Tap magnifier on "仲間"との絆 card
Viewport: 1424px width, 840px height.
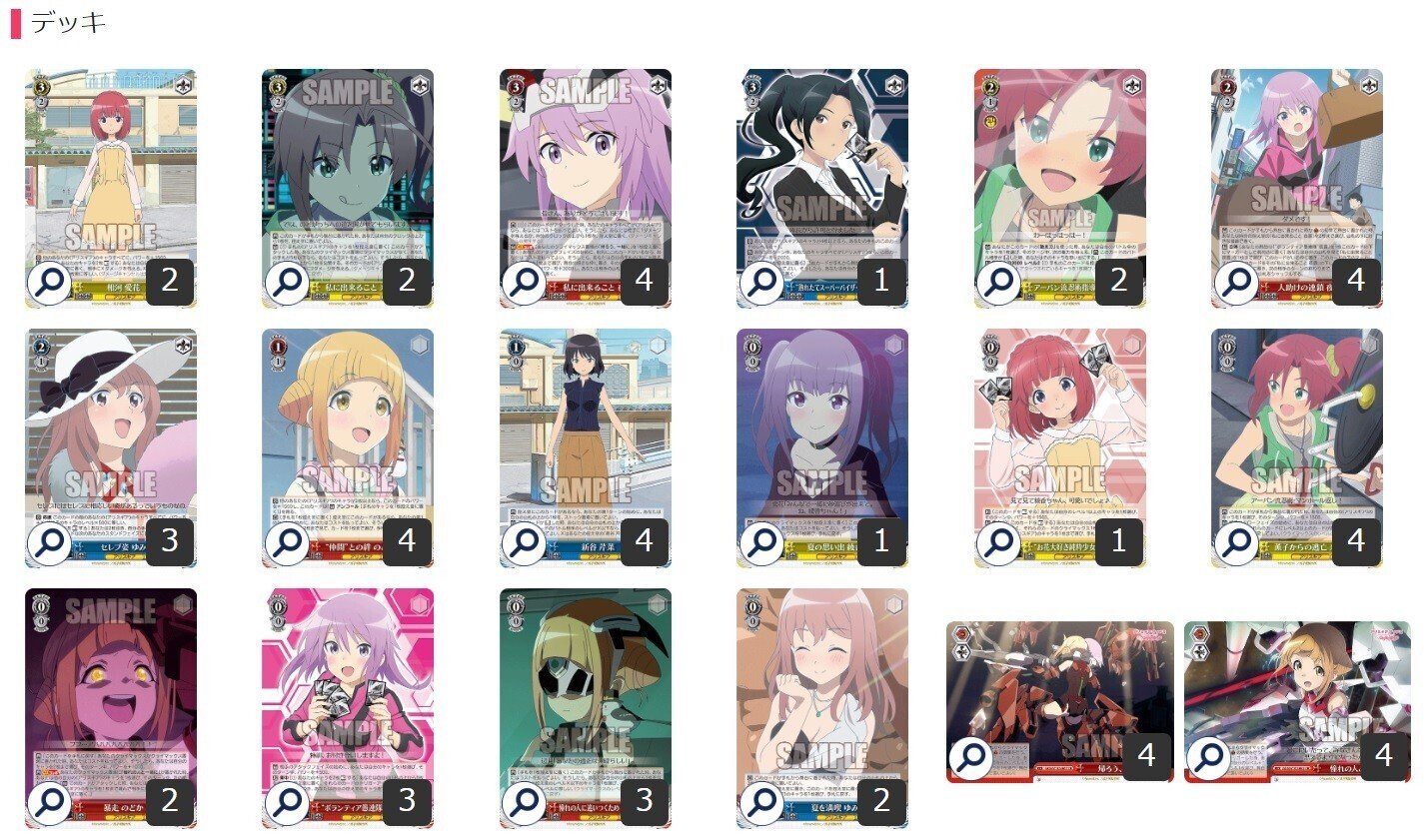pos(287,542)
